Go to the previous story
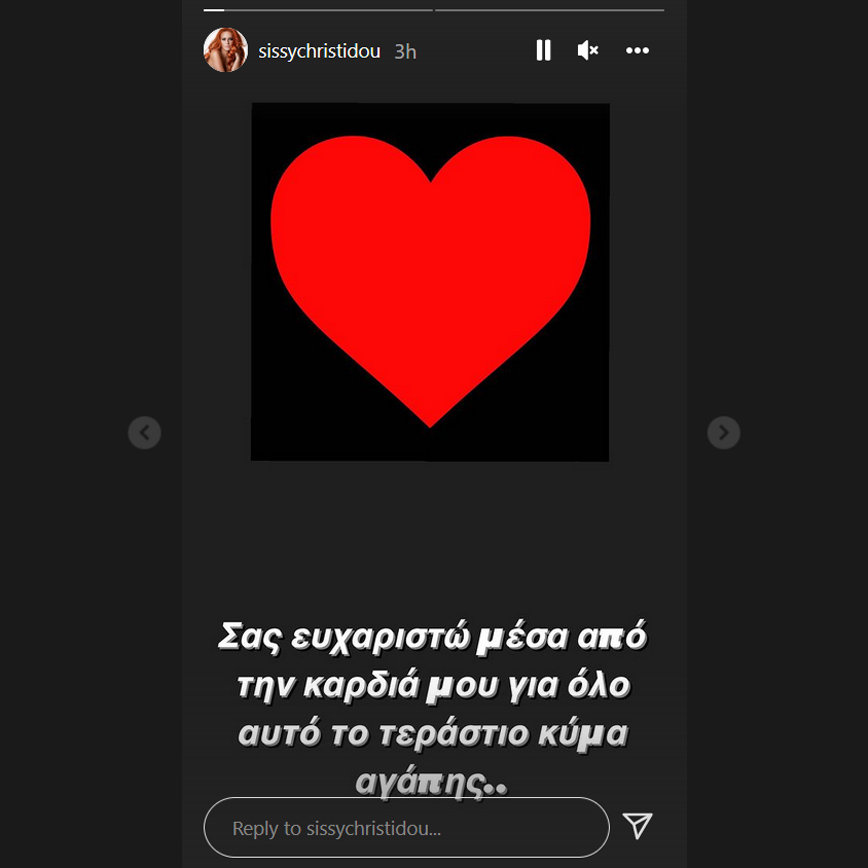 pyautogui.click(x=145, y=432)
